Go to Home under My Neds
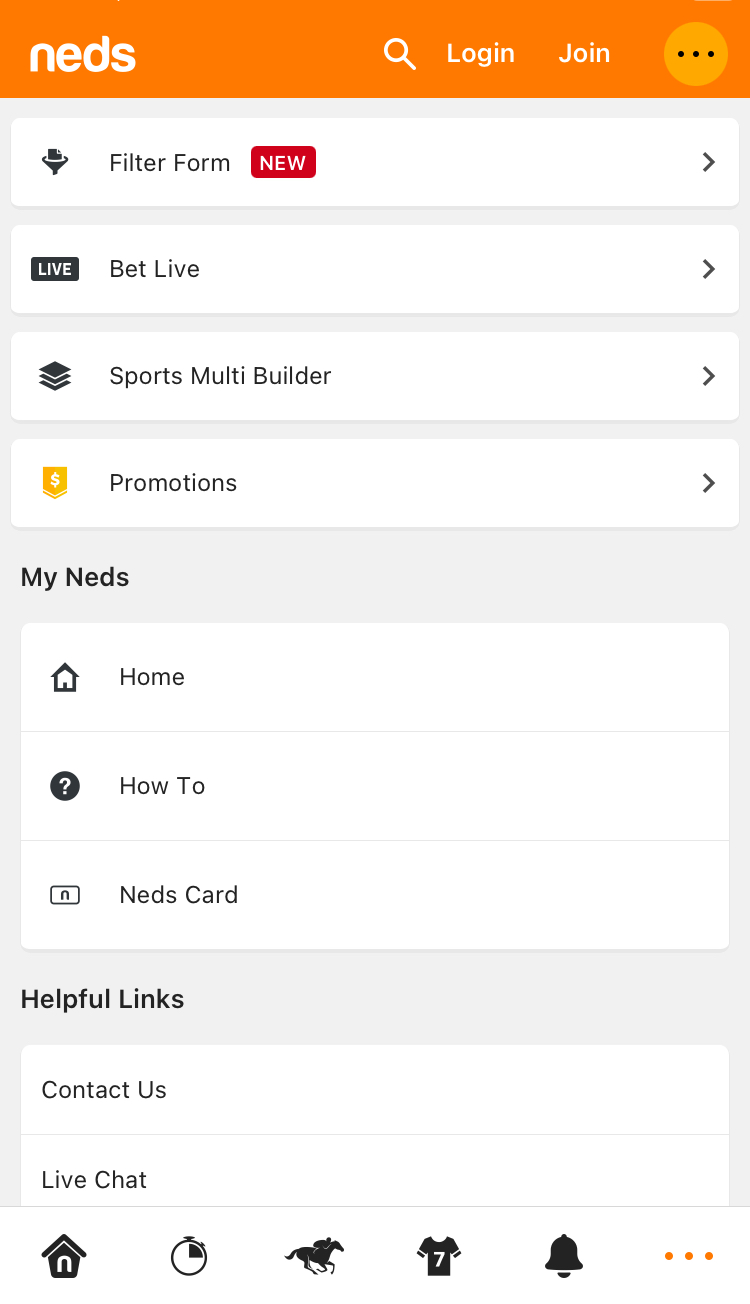 pyautogui.click(x=375, y=677)
